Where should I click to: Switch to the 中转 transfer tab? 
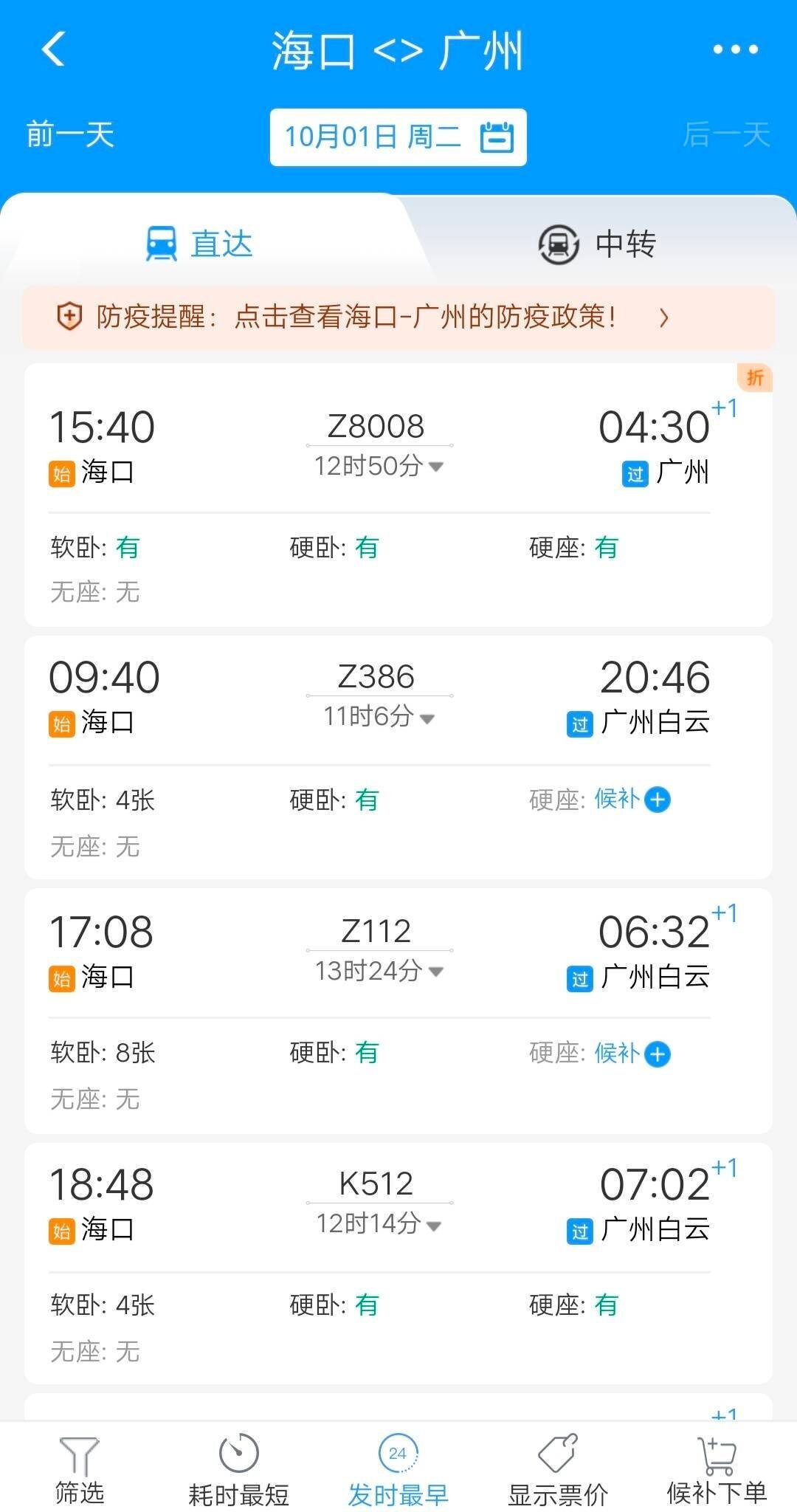pyautogui.click(x=598, y=244)
